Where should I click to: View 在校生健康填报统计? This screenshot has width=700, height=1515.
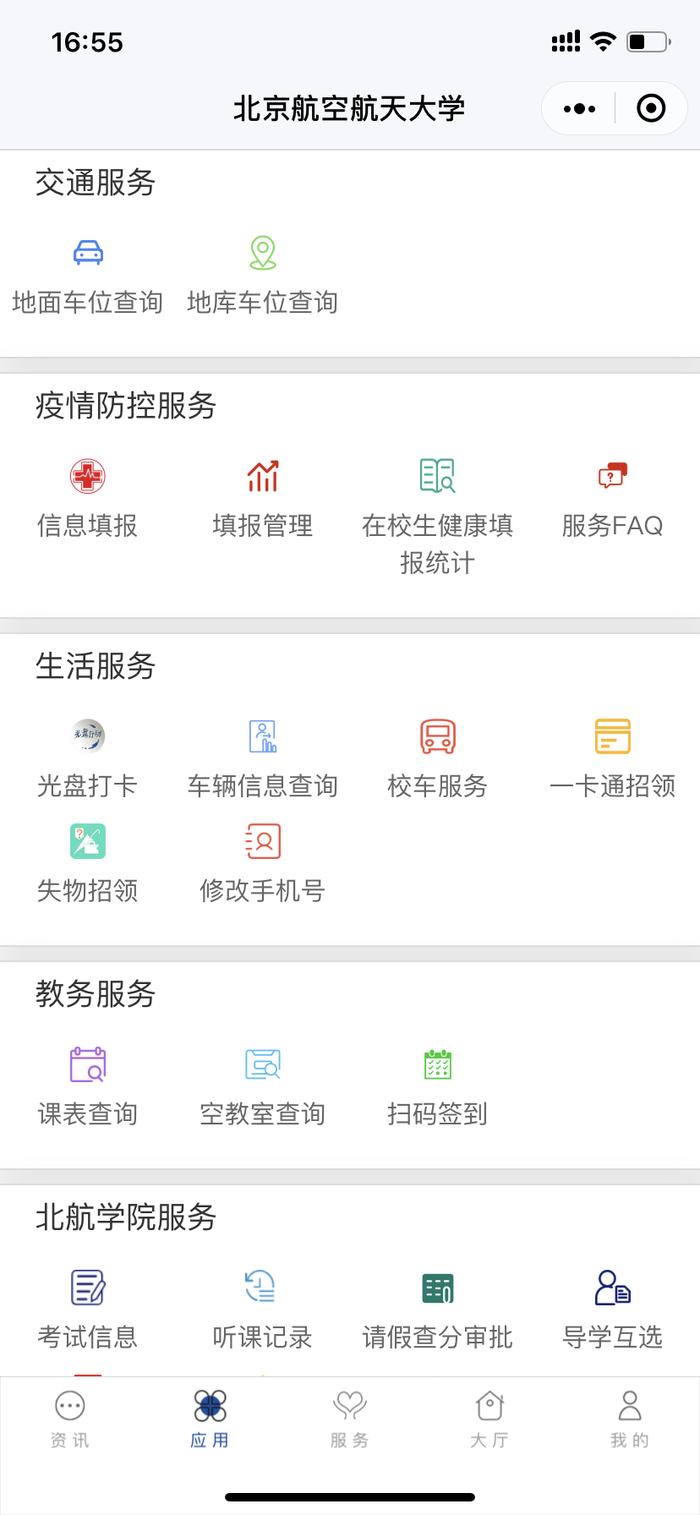tap(438, 515)
